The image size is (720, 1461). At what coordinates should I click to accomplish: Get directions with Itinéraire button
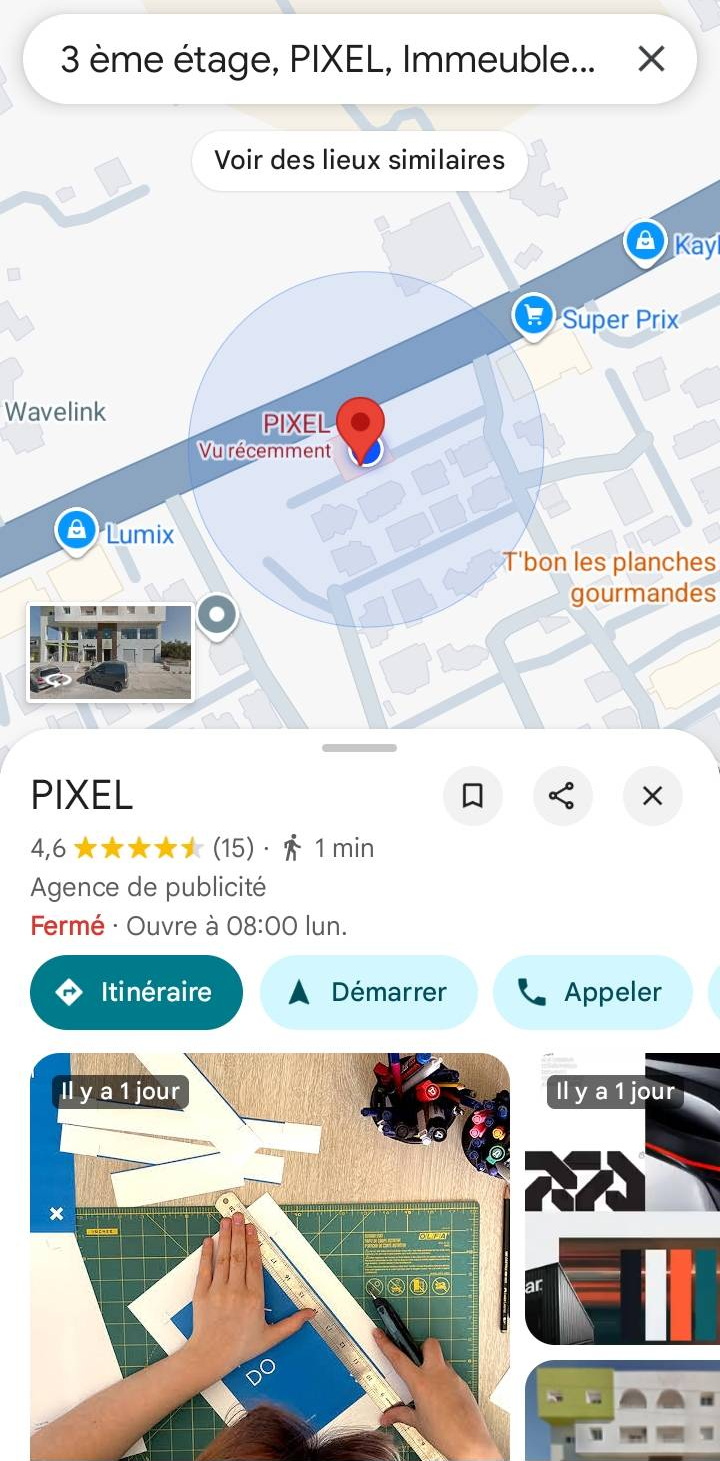(137, 992)
